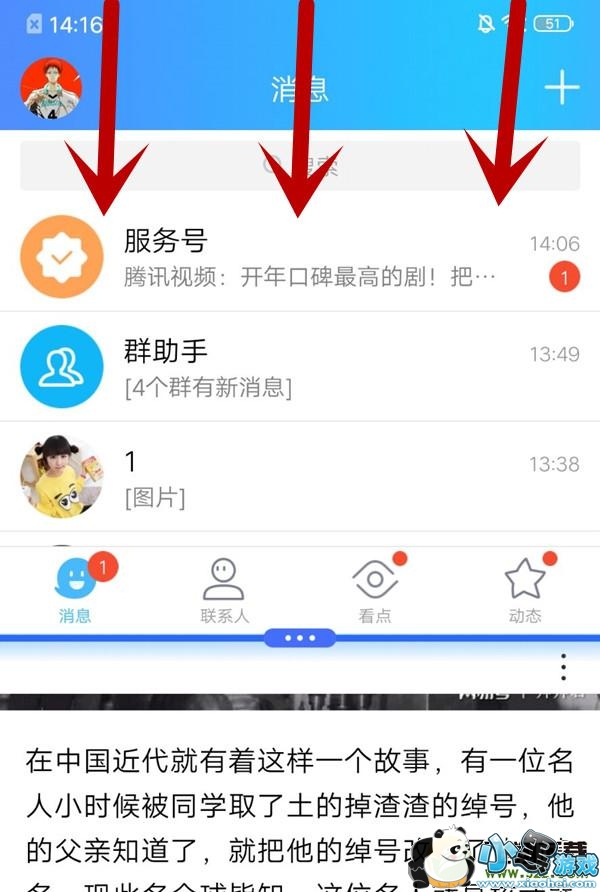Switch to the 消息 tab
This screenshot has width=600, height=892.
75,590
